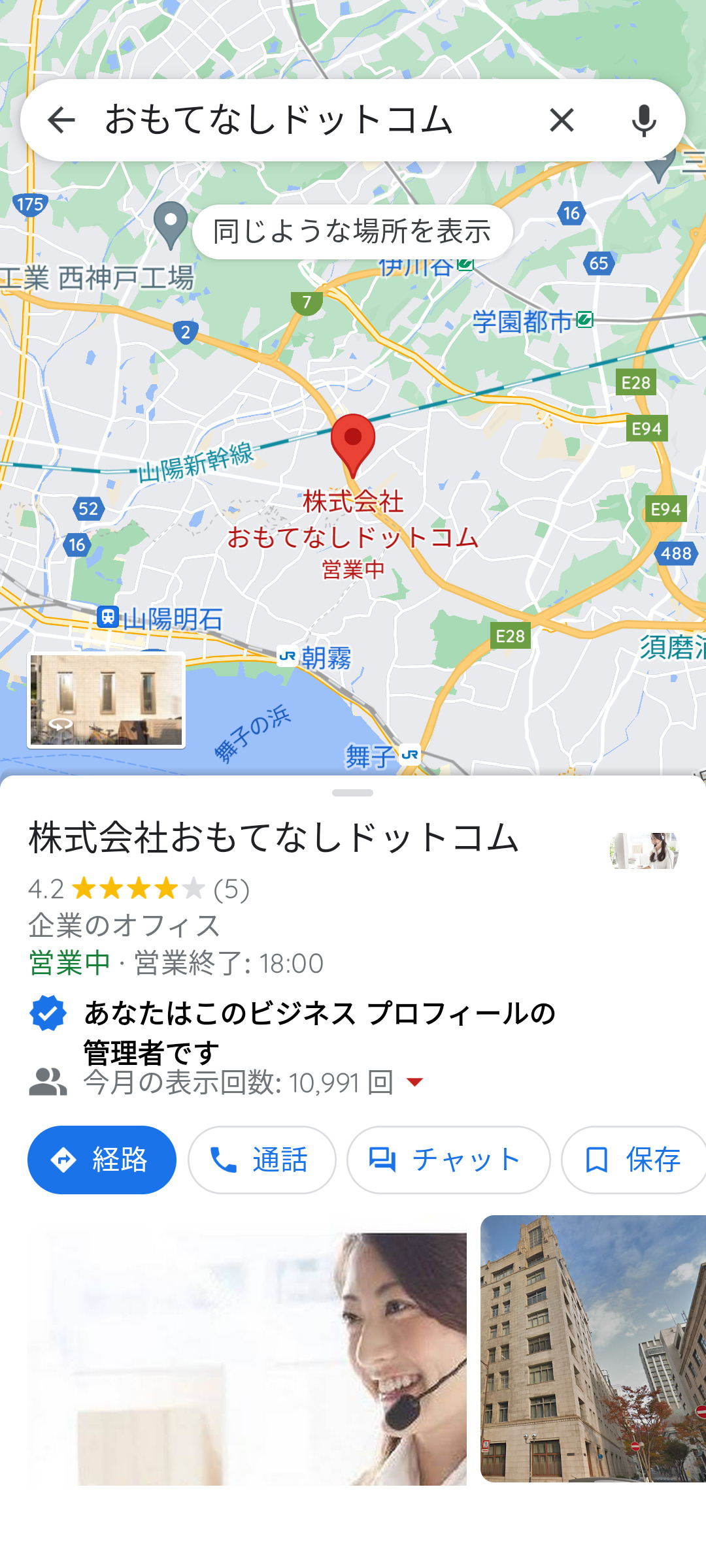Screen dimensions: 706x1568
Task: Go back with the search bar arrow
Action: click(x=61, y=120)
